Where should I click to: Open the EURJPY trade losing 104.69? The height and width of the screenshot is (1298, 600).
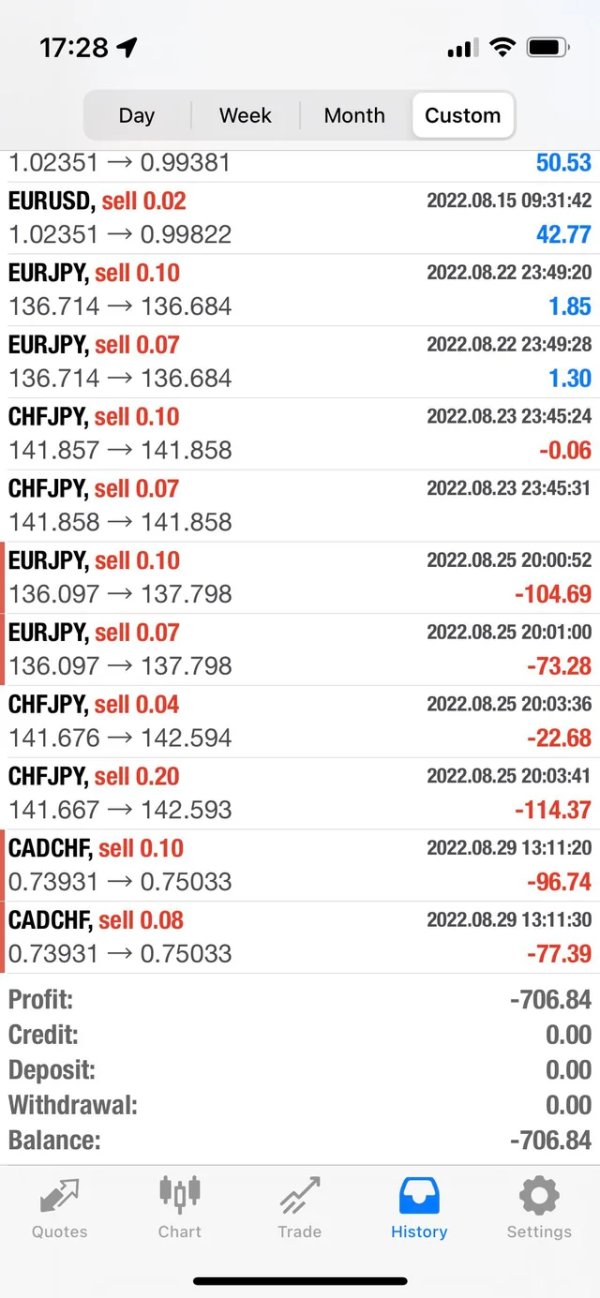300,578
